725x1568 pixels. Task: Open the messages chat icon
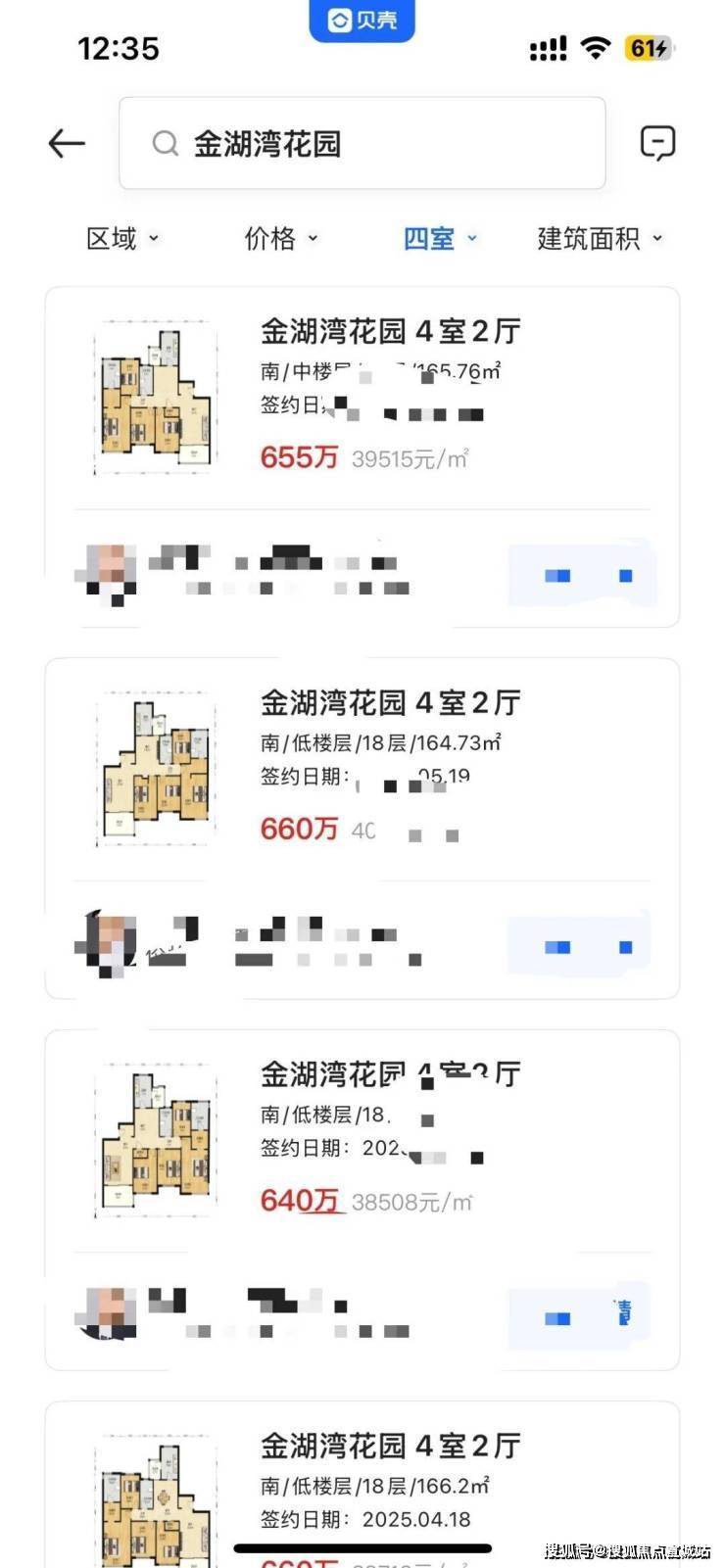point(657,143)
